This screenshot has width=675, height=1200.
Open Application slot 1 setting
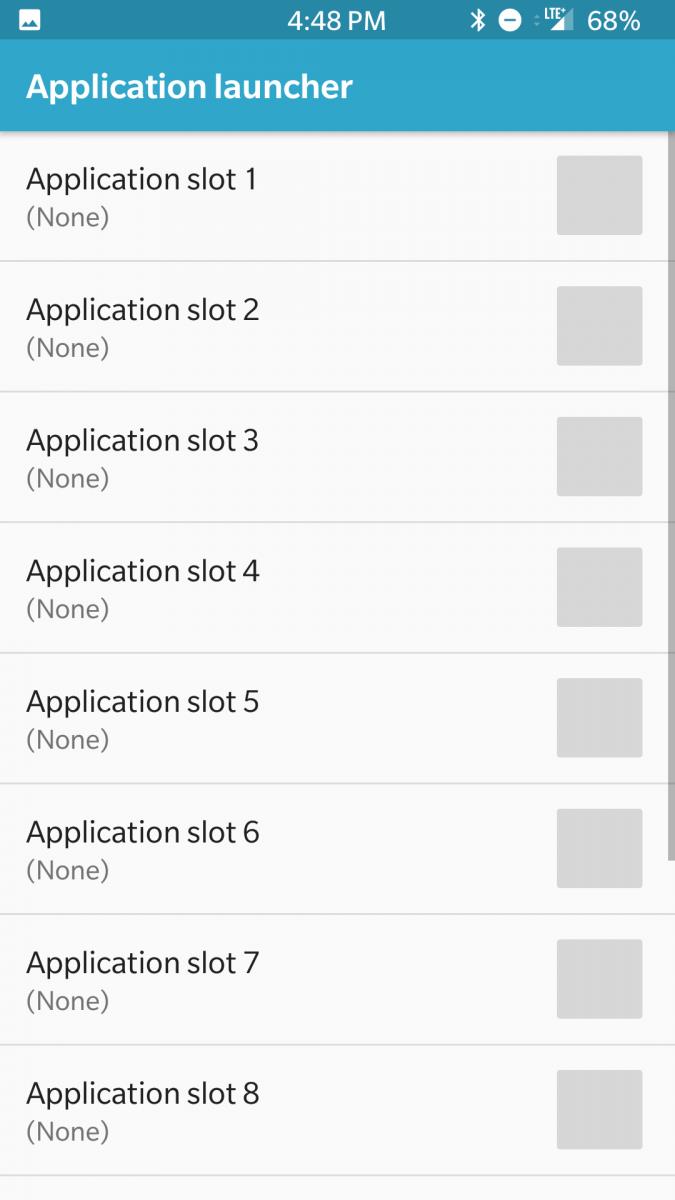click(x=337, y=196)
